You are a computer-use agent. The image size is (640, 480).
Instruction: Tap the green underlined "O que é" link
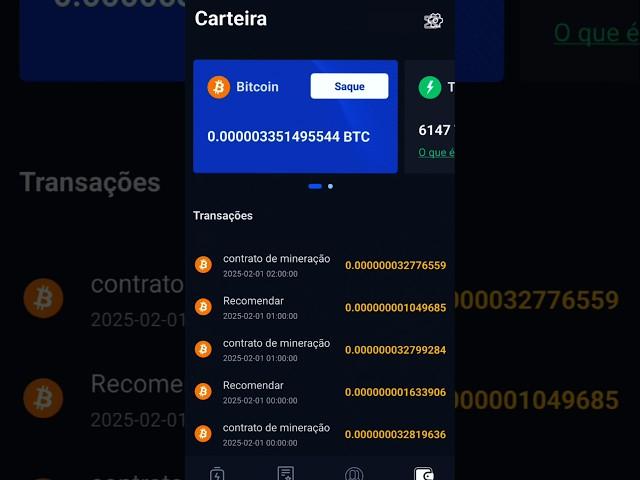[x=436, y=152]
